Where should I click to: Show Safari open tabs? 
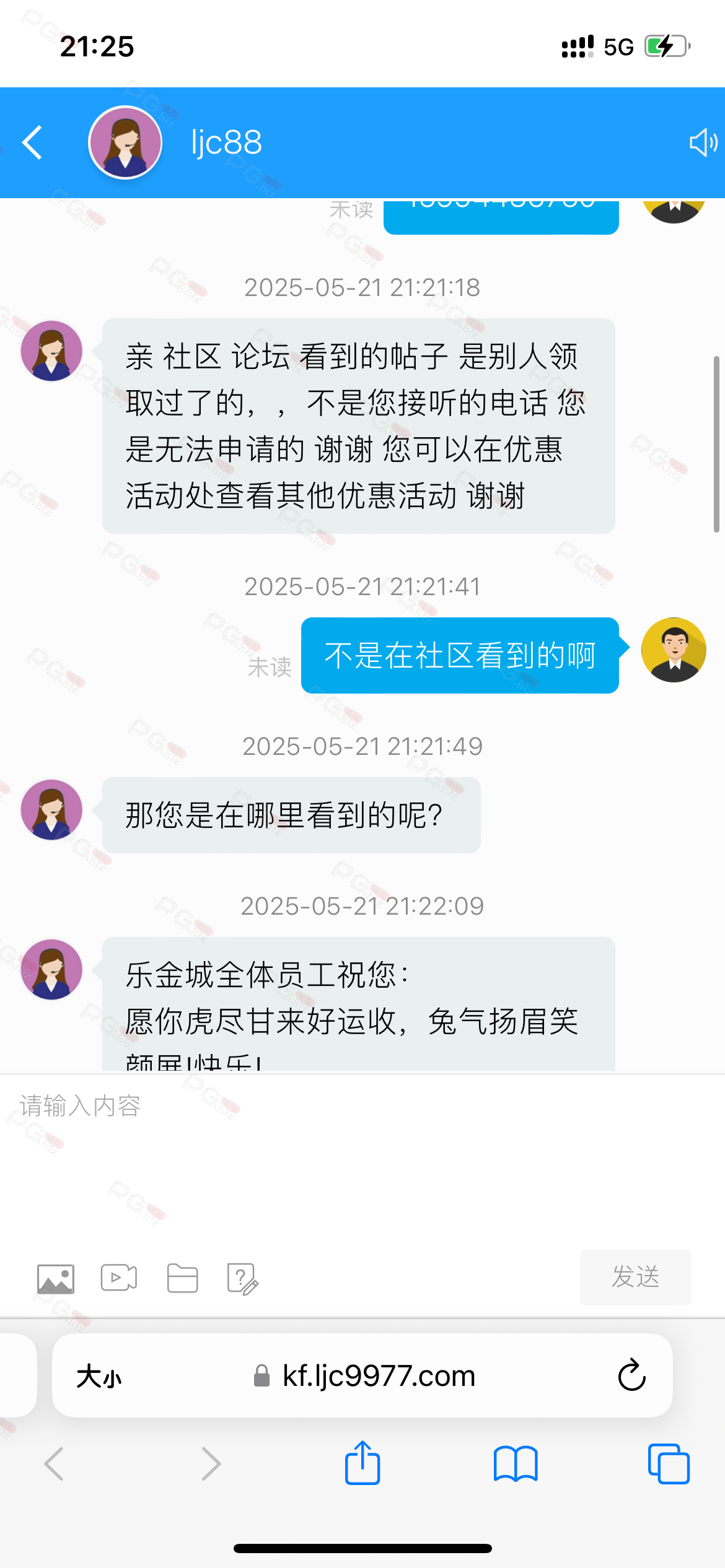[669, 1464]
